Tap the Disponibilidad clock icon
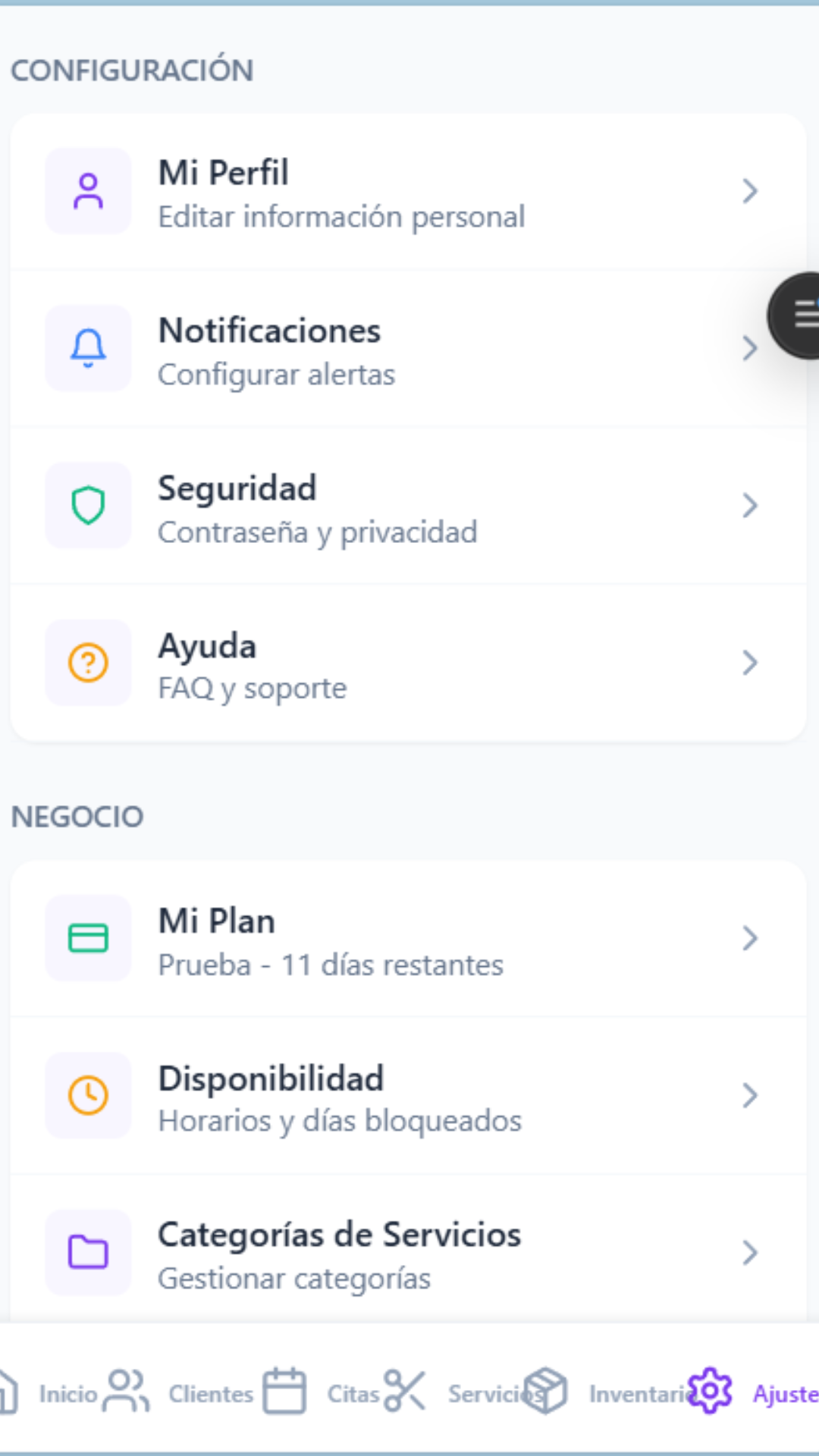The image size is (819, 1456). coord(89,1096)
